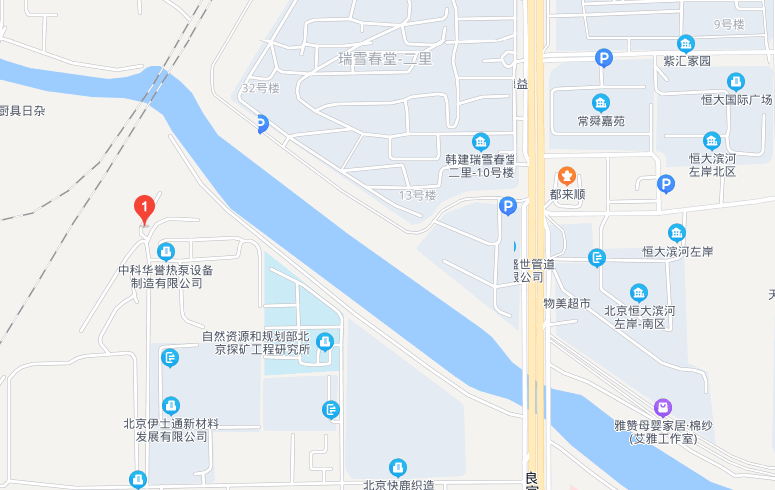Select the 中科华誉热泵设备制造有限公司 marker

pyautogui.click(x=166, y=250)
